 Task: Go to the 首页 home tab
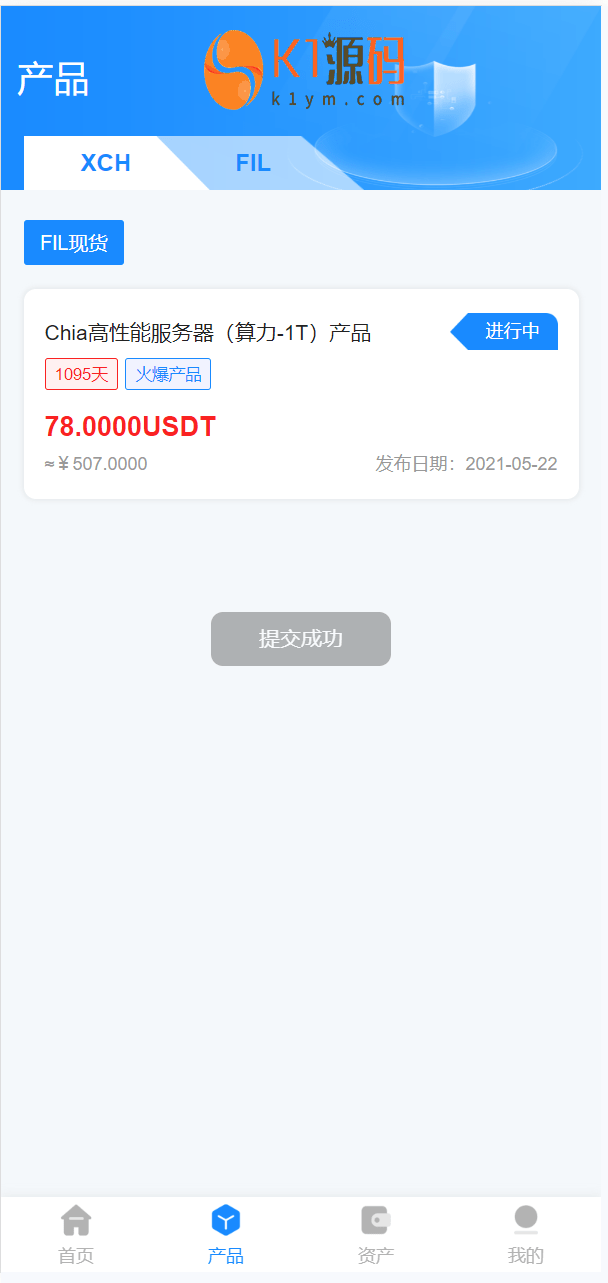[76, 1234]
